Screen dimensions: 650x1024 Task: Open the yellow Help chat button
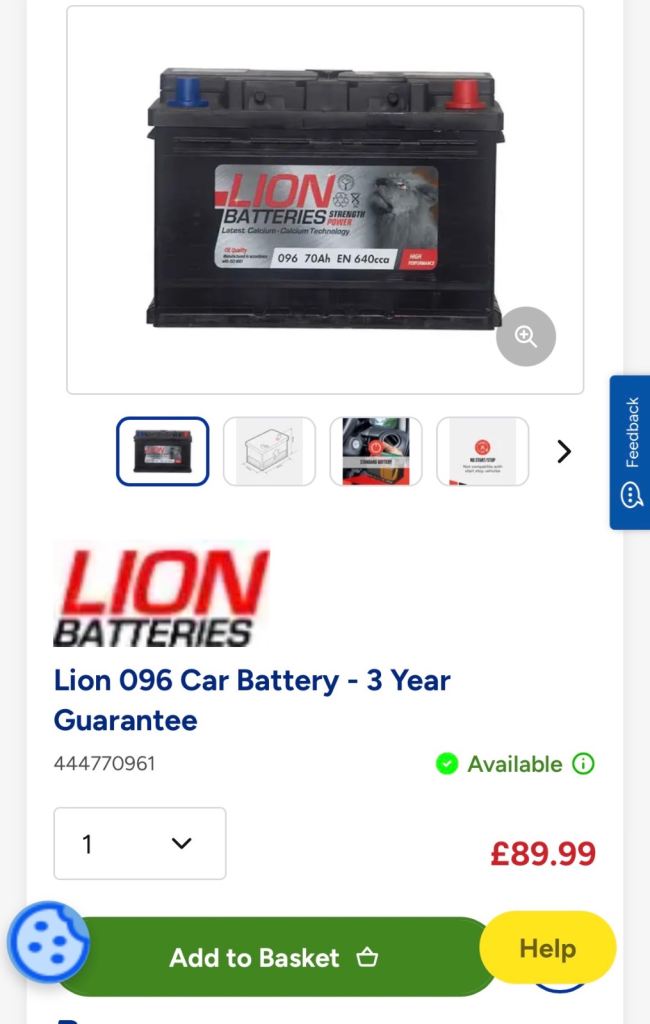[547, 947]
